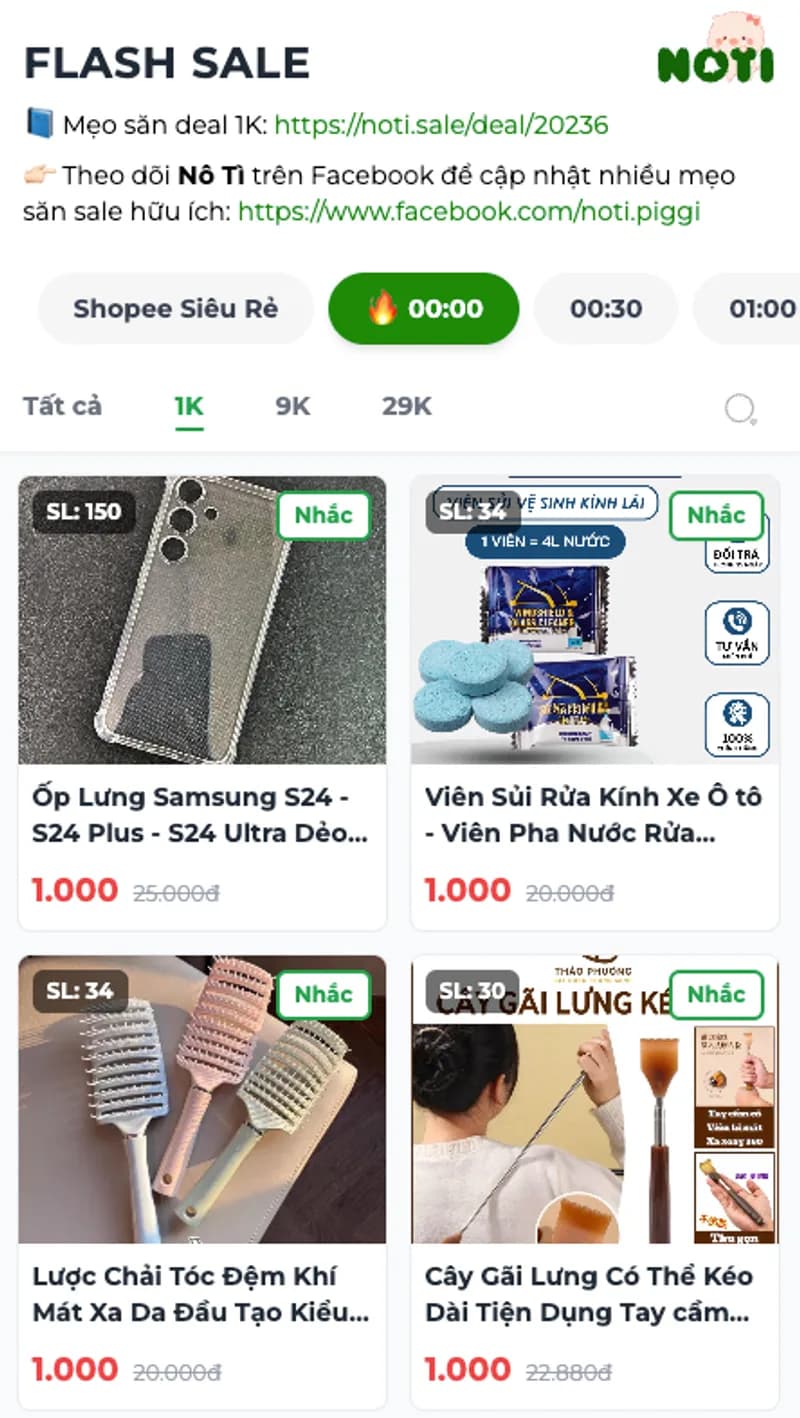Toggle the Nhắc reminder on the Samsung case
The width and height of the screenshot is (800, 1418).
point(323,515)
